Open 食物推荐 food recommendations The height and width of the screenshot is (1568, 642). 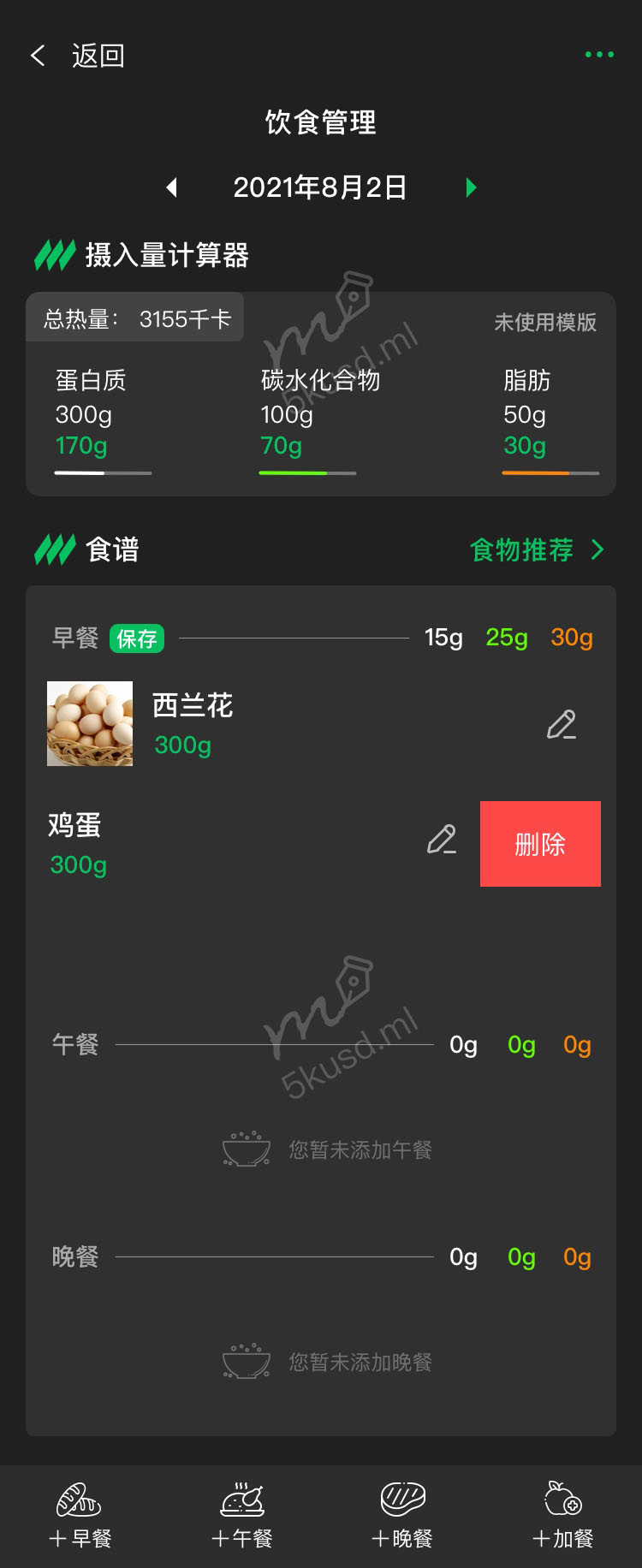(x=537, y=549)
